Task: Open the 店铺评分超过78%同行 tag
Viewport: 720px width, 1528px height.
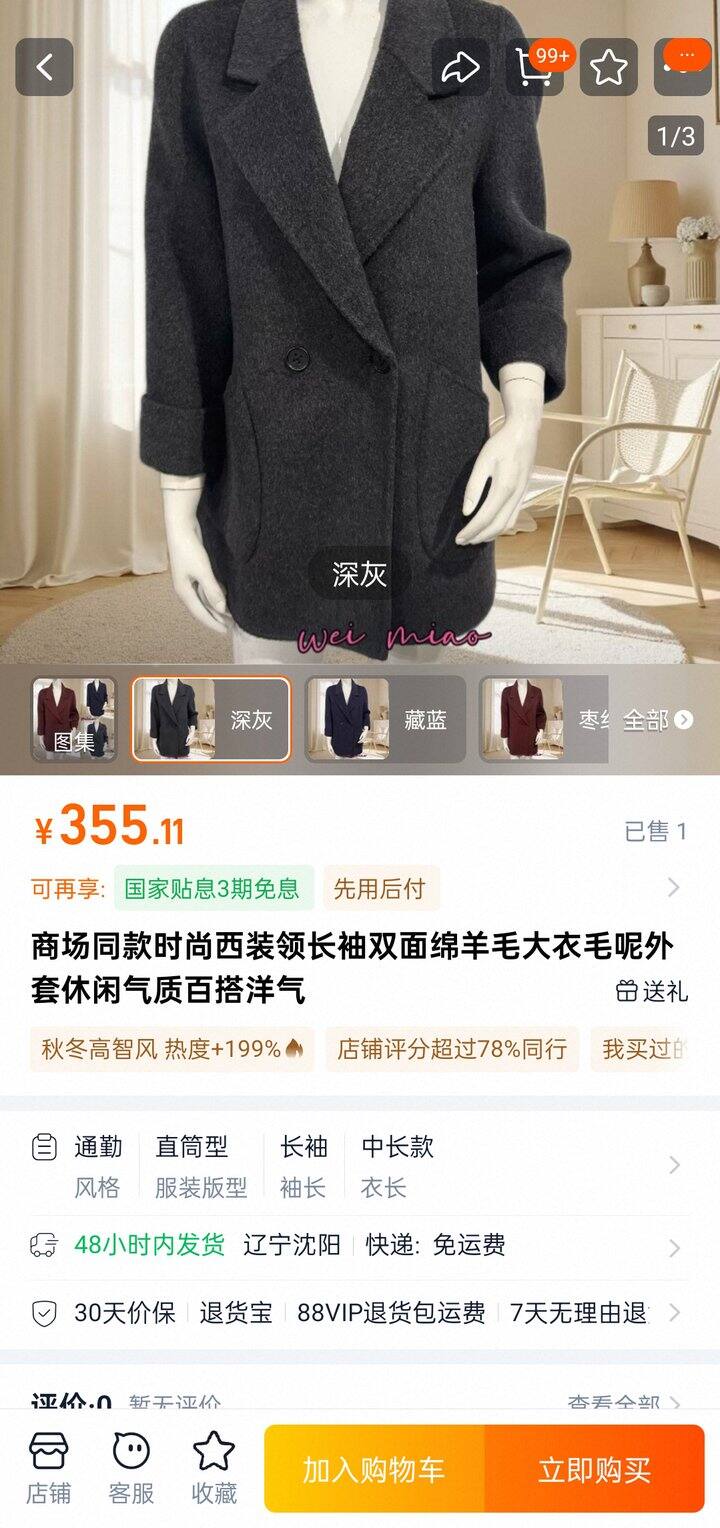Action: (x=451, y=1049)
